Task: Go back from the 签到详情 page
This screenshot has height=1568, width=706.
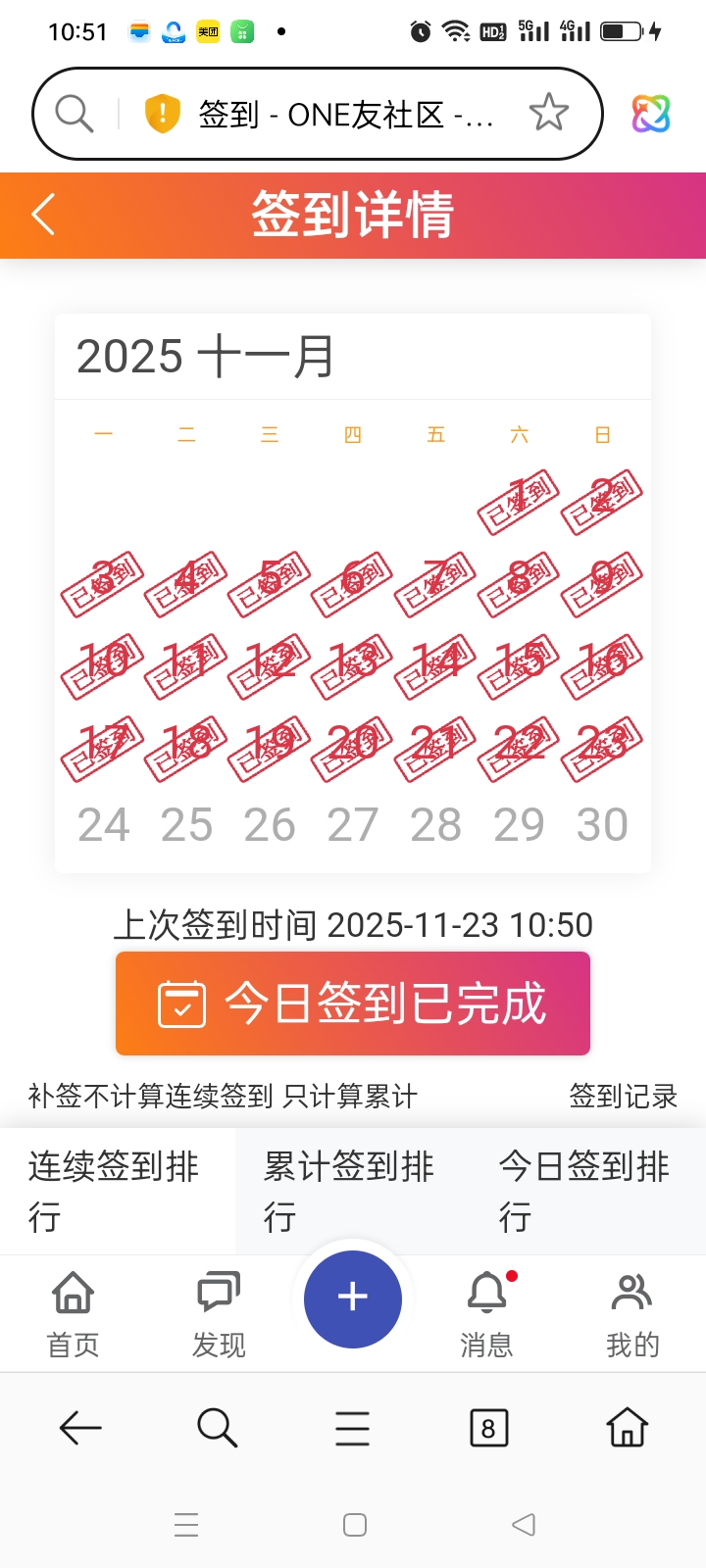Action: 43,215
